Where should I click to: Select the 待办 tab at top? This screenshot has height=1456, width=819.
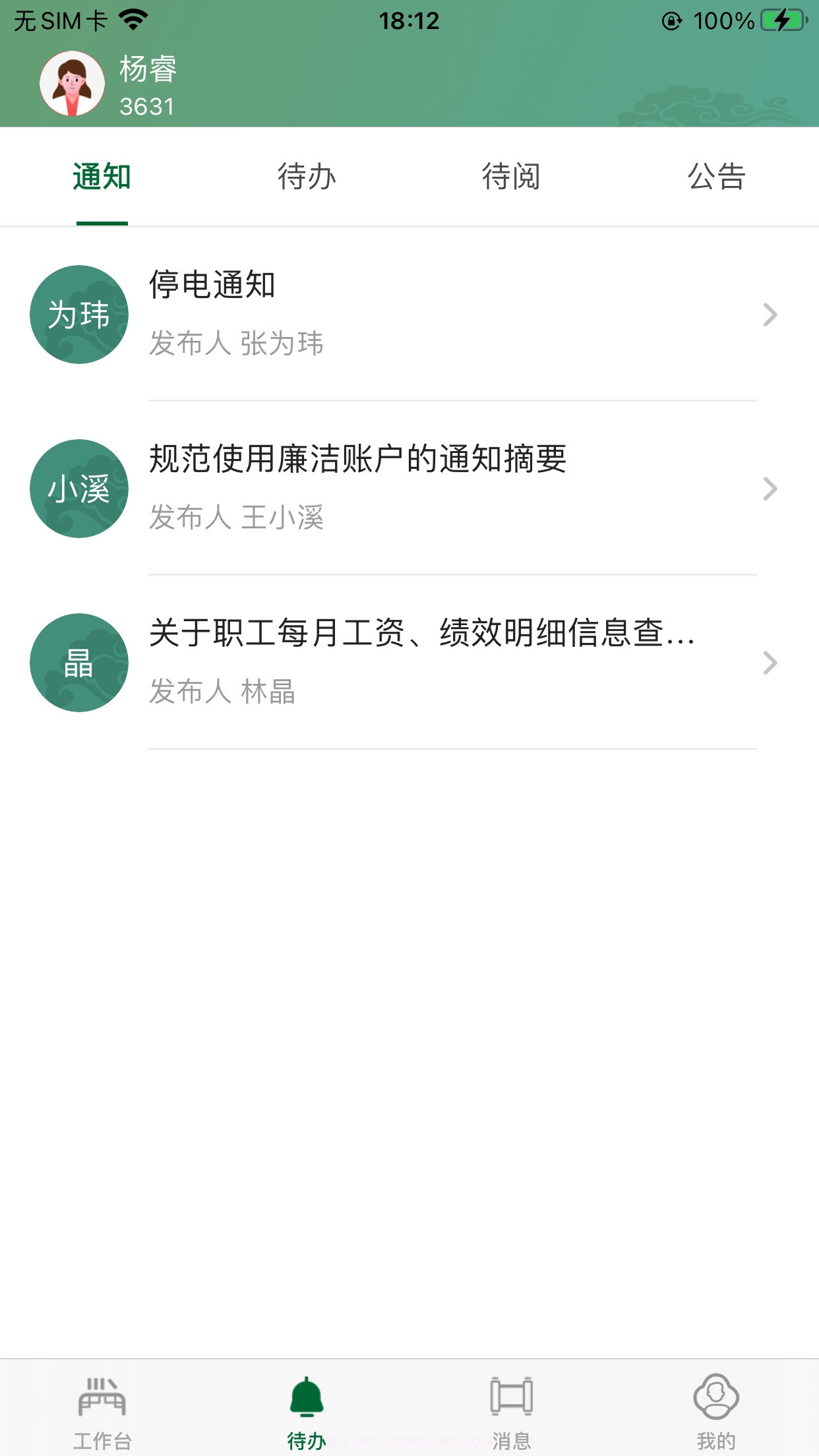click(307, 176)
